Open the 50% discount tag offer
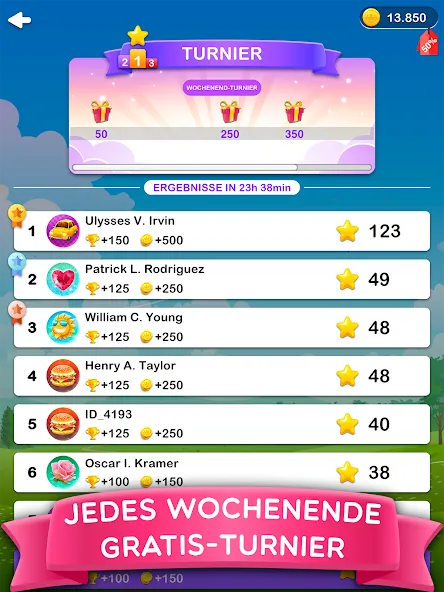 click(x=428, y=42)
